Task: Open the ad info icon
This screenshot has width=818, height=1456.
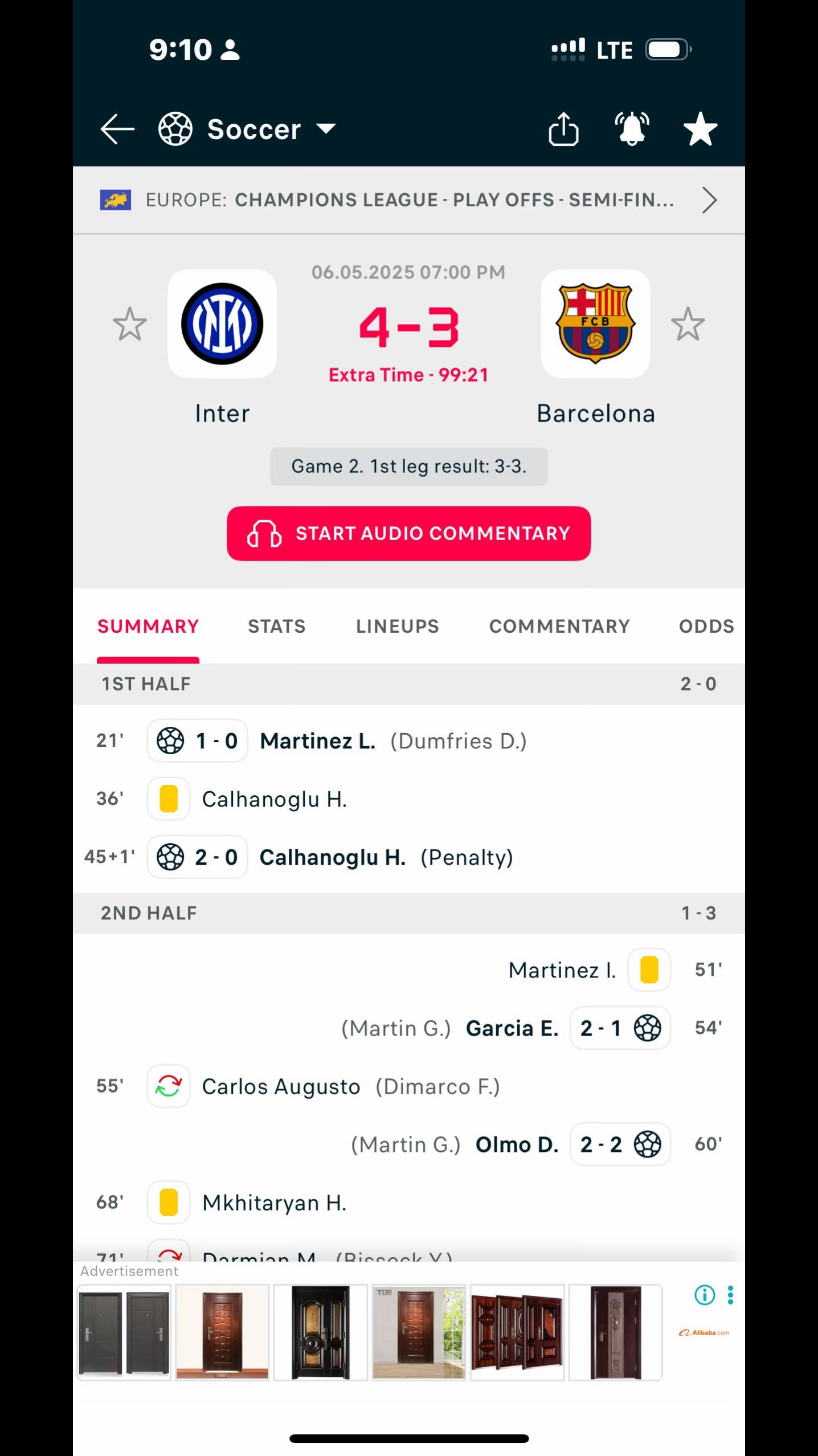Action: (705, 1295)
